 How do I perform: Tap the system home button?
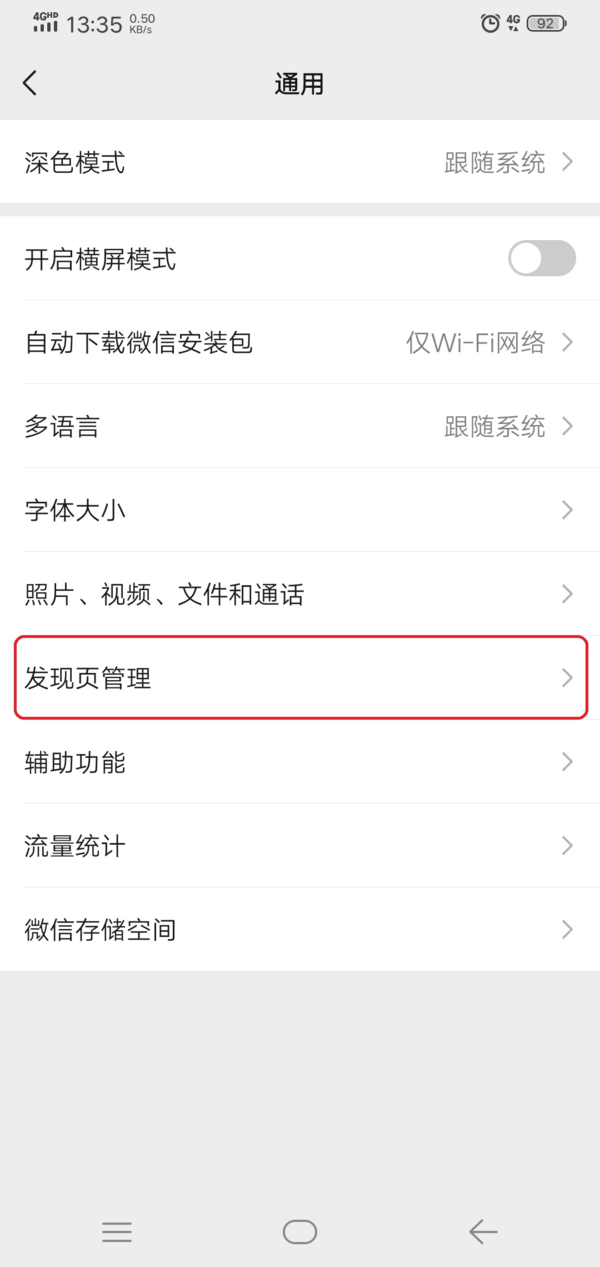pos(300,1232)
